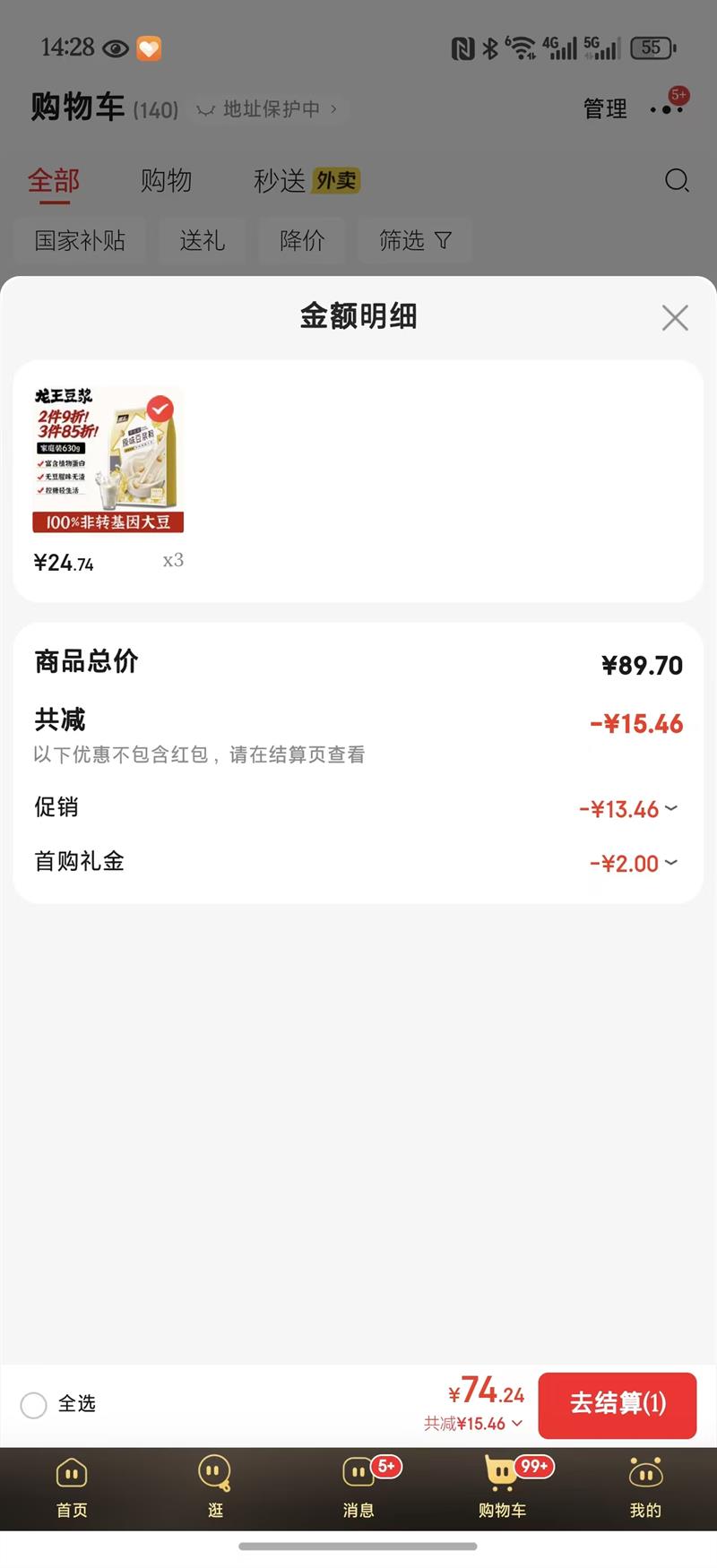
Task: Tap 去结算 to check out
Action: tap(617, 1404)
